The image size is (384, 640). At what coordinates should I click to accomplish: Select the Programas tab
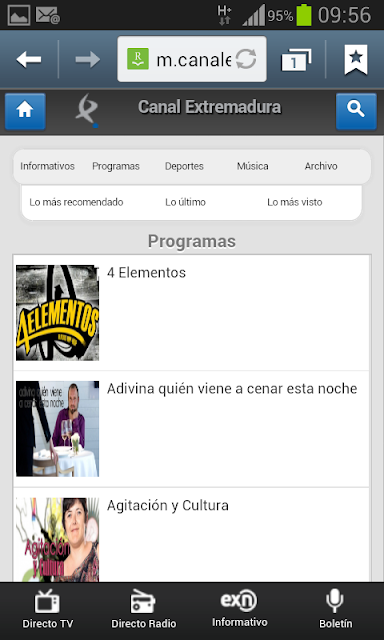[x=116, y=167]
